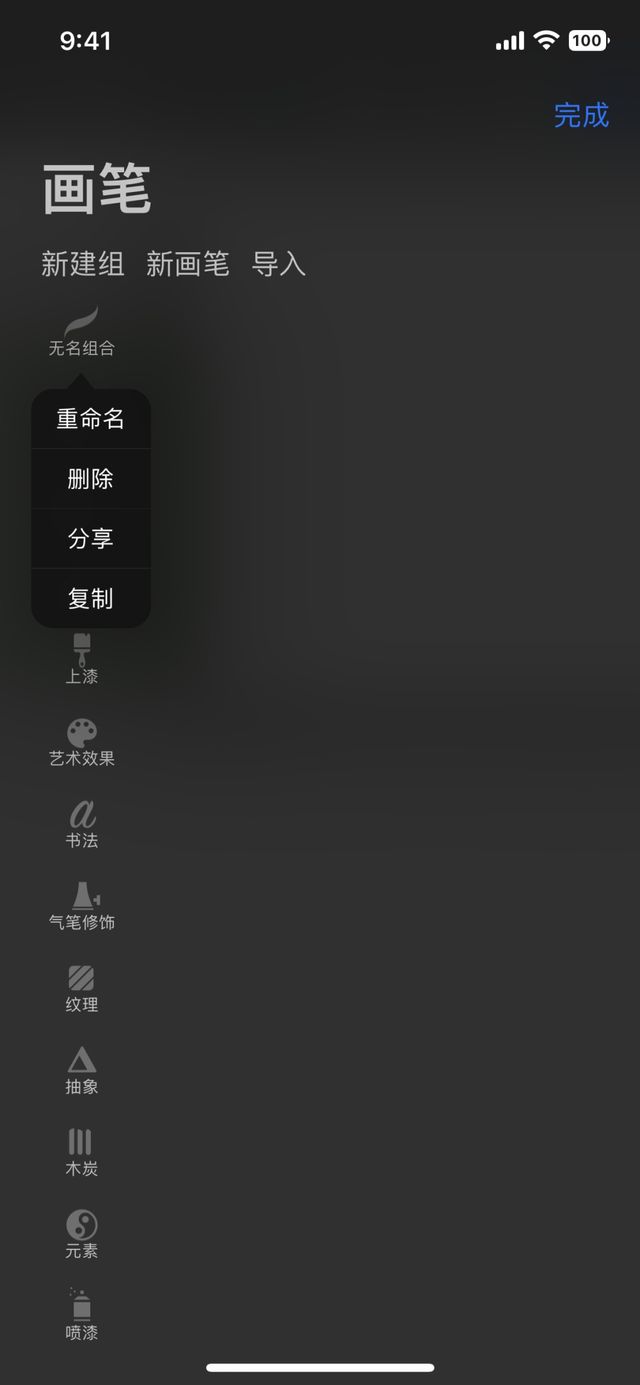Screen dimensions: 640x1385
Task: Open the 纹理 brush category
Action: click(82, 989)
